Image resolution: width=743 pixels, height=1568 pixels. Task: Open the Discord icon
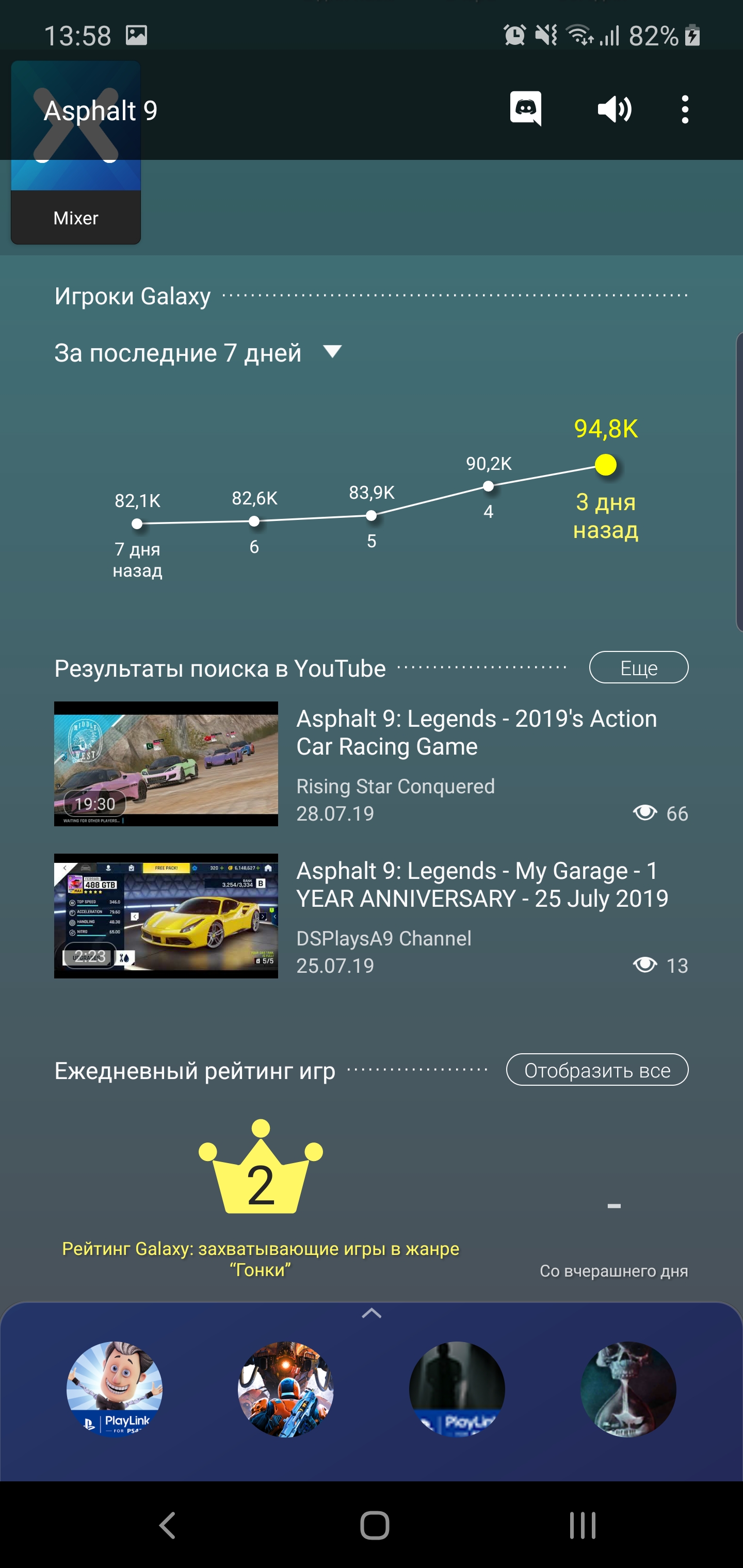pyautogui.click(x=526, y=109)
